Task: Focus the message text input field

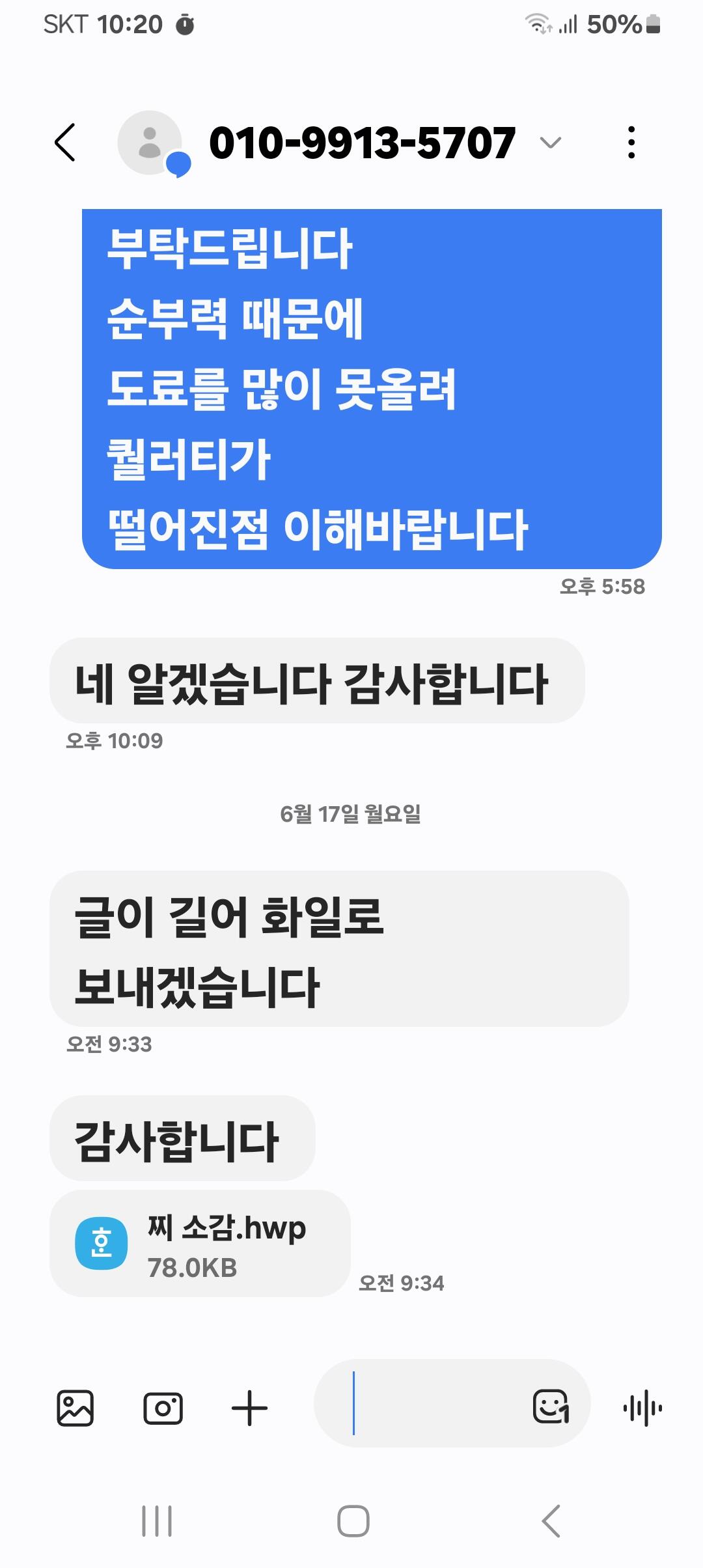Action: click(x=430, y=1403)
